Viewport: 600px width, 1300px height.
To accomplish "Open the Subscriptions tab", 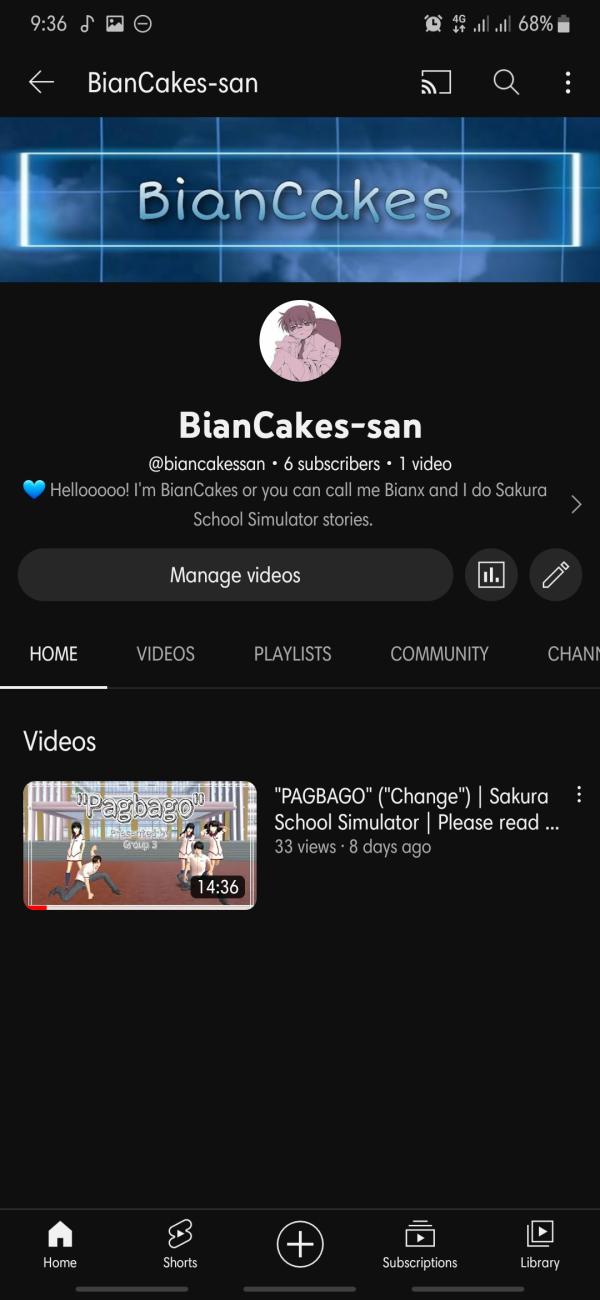I will [x=420, y=1245].
